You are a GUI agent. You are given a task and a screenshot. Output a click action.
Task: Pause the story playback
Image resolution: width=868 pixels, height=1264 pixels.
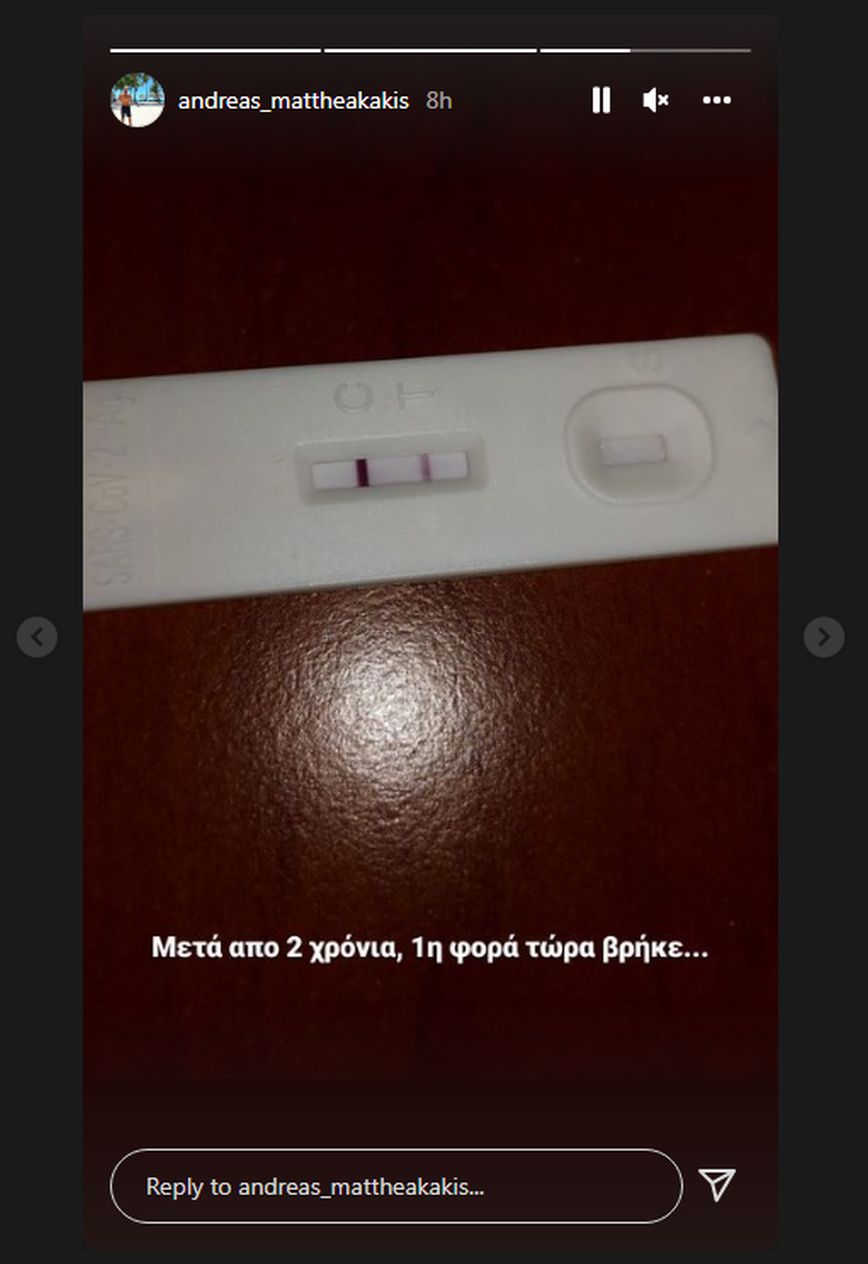pos(601,100)
